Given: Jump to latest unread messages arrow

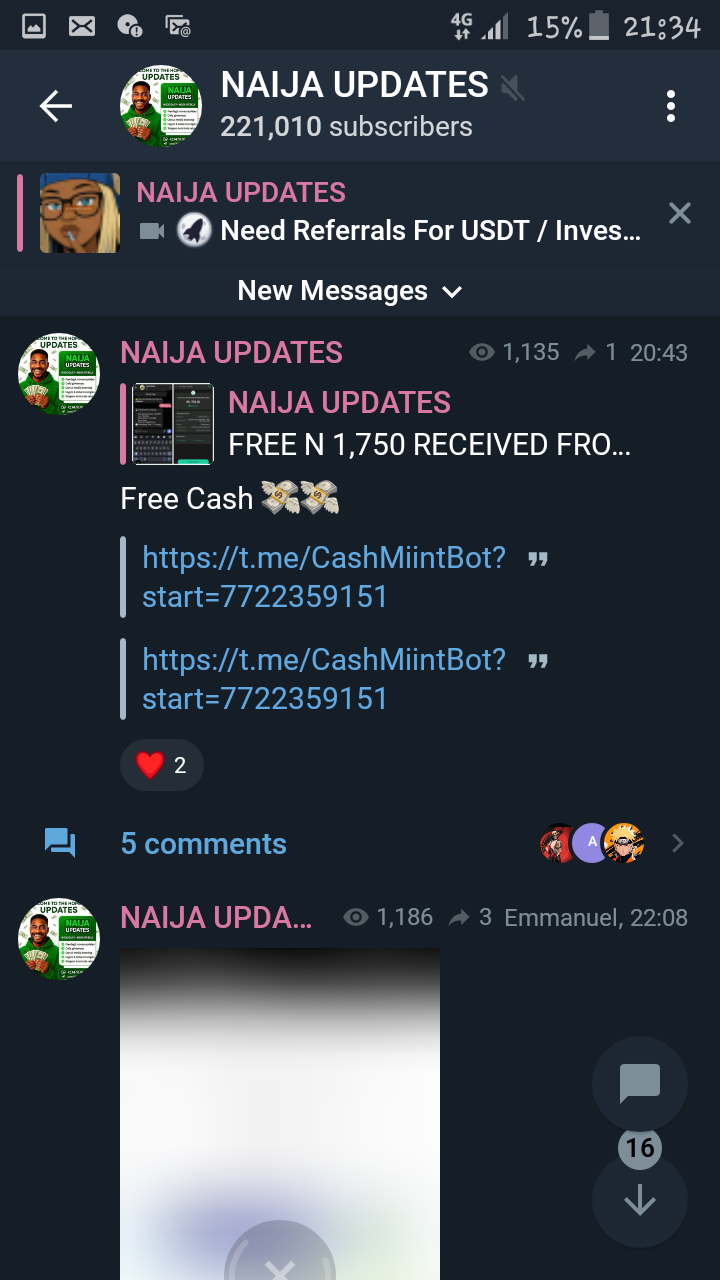Looking at the screenshot, I should 640,1201.
